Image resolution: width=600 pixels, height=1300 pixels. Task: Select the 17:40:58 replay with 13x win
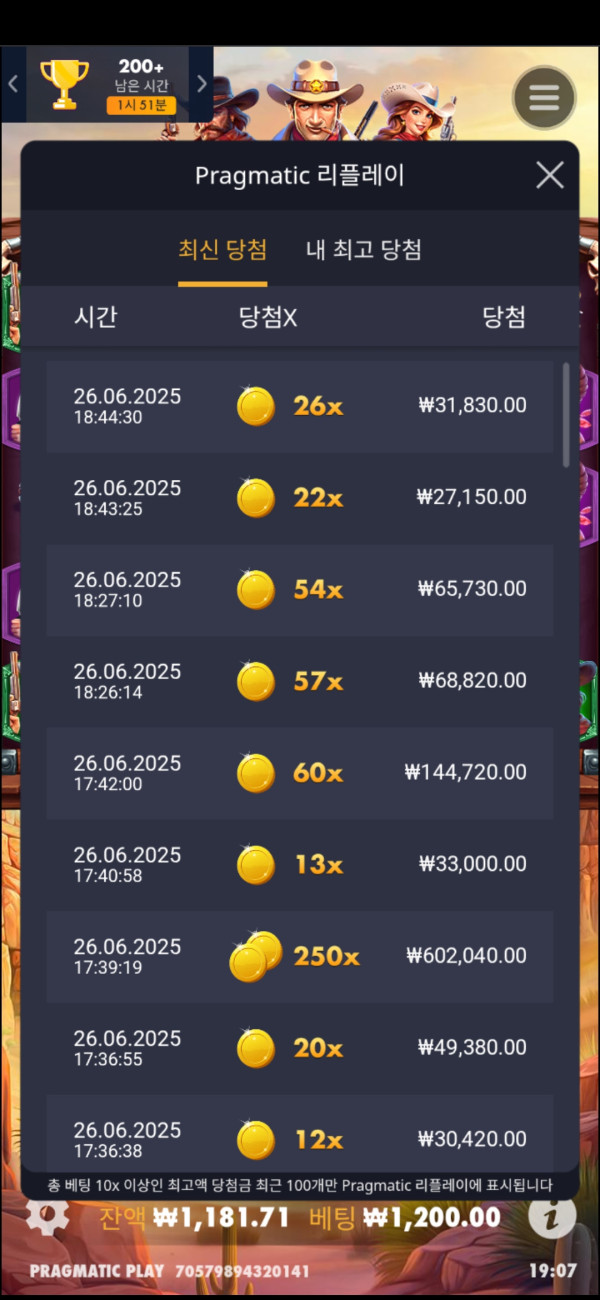click(299, 865)
